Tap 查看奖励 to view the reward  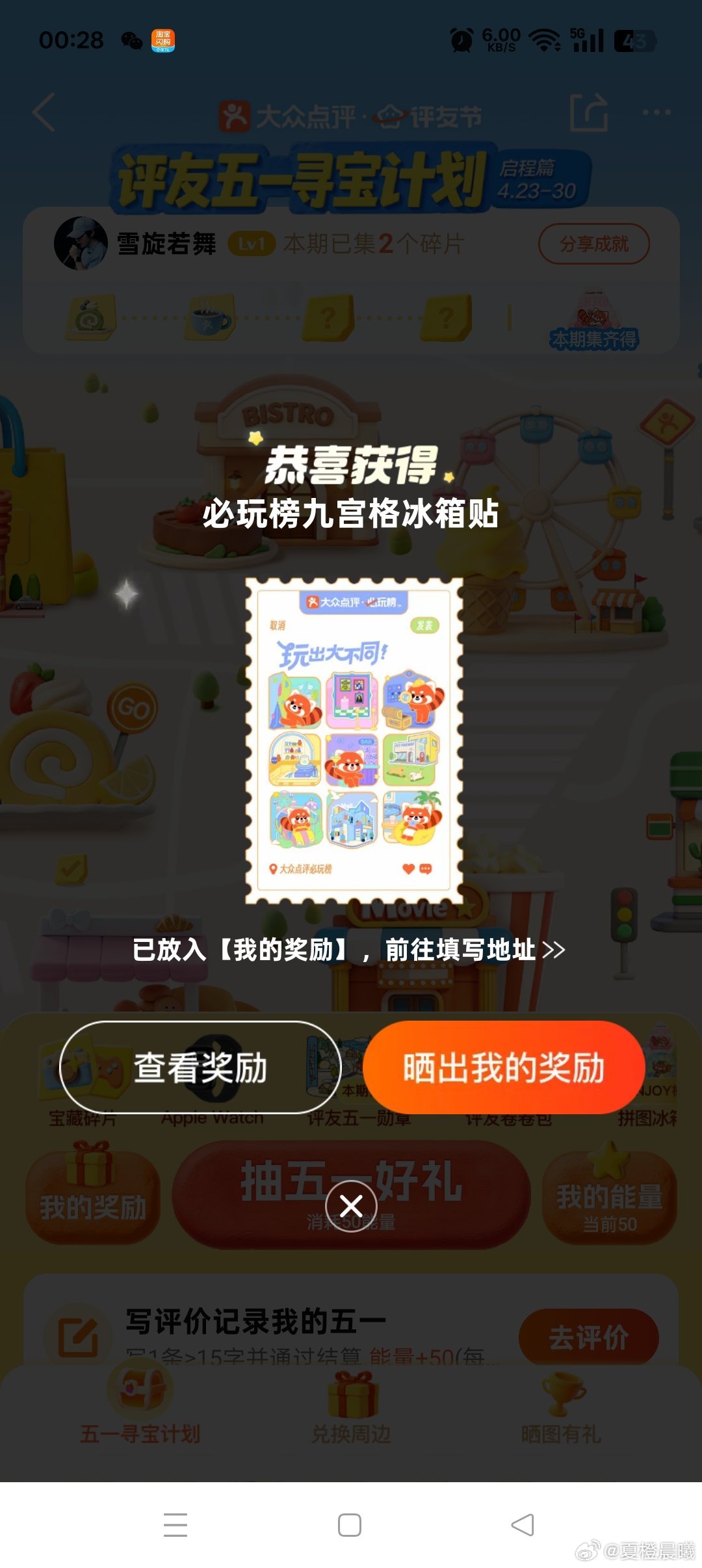pyautogui.click(x=200, y=1068)
